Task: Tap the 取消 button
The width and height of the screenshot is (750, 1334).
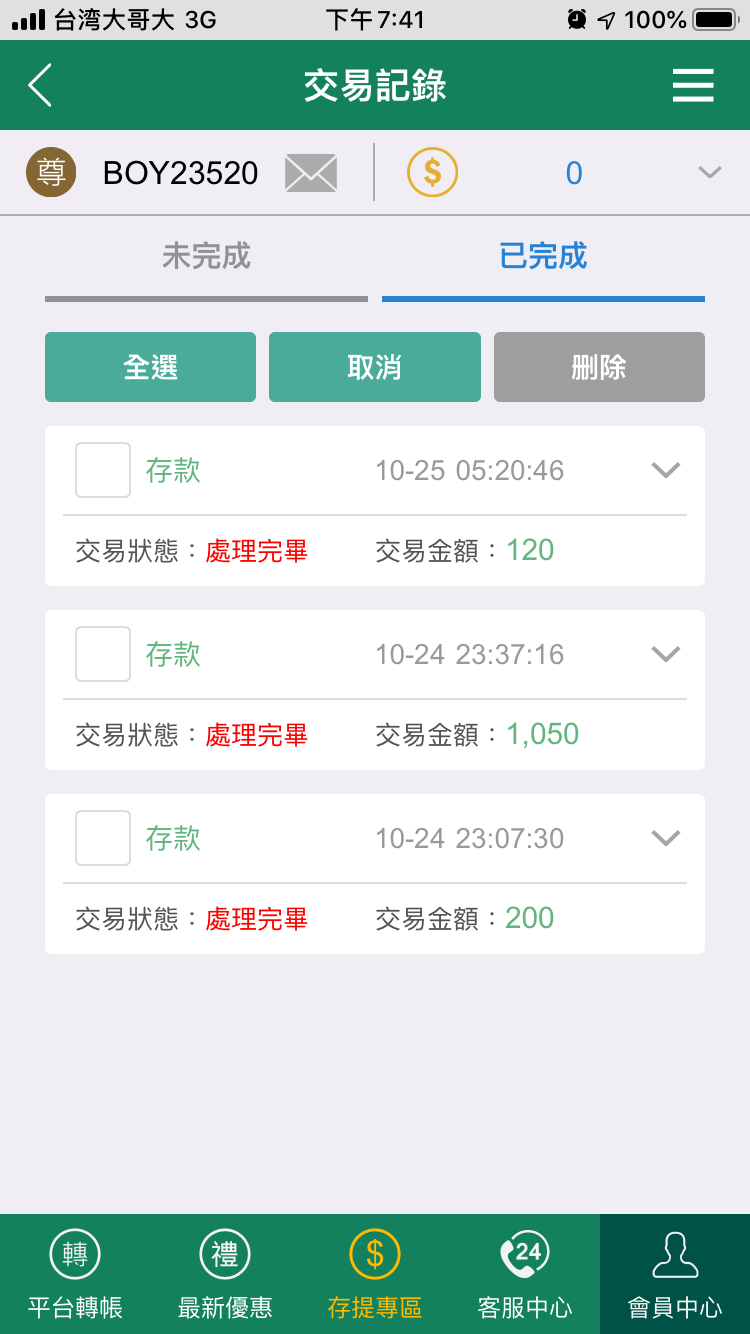Action: coord(374,367)
